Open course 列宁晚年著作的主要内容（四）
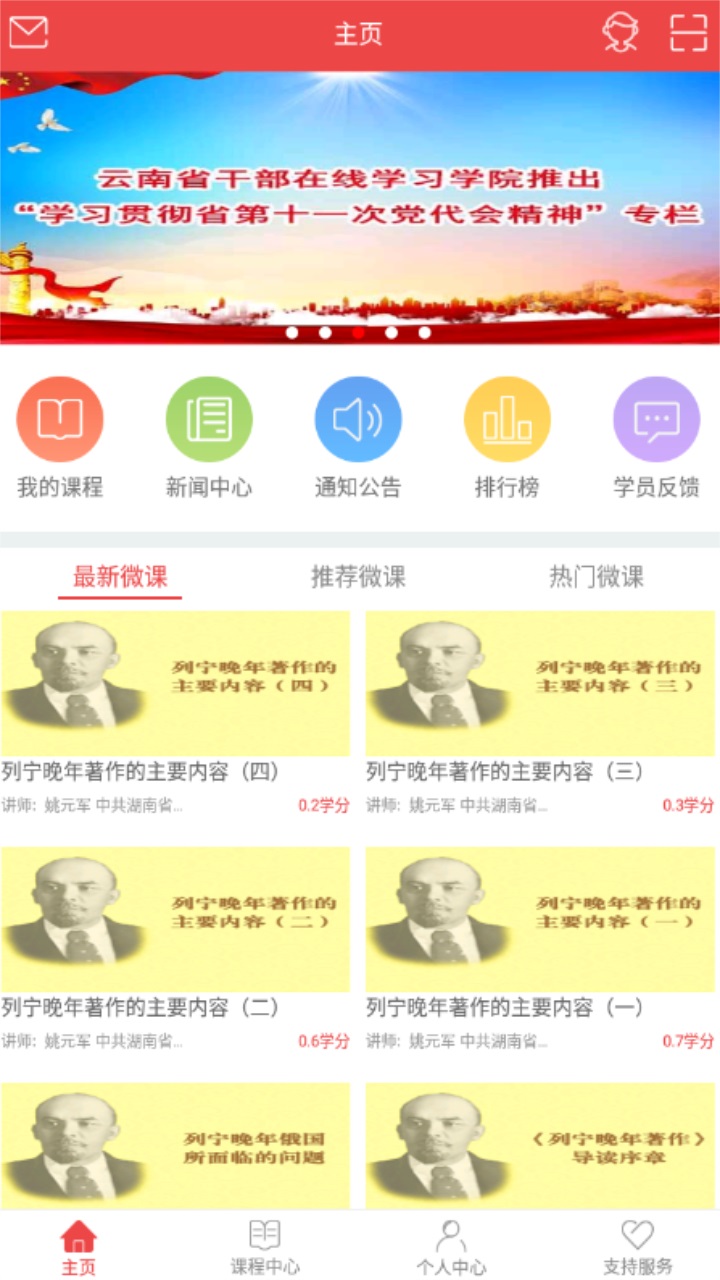Image resolution: width=720 pixels, height=1280 pixels. 175,714
